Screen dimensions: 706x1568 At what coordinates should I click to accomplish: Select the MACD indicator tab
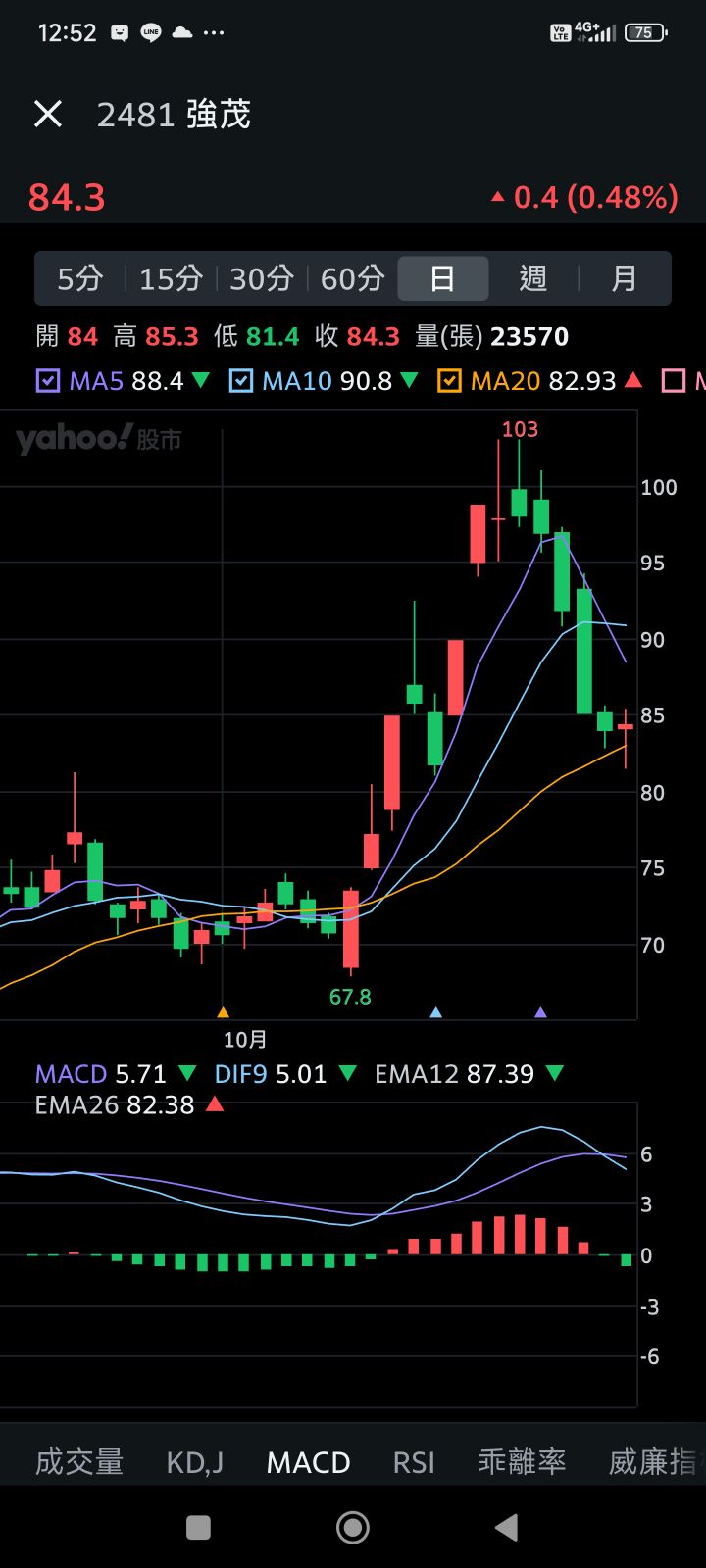pyautogui.click(x=308, y=1462)
